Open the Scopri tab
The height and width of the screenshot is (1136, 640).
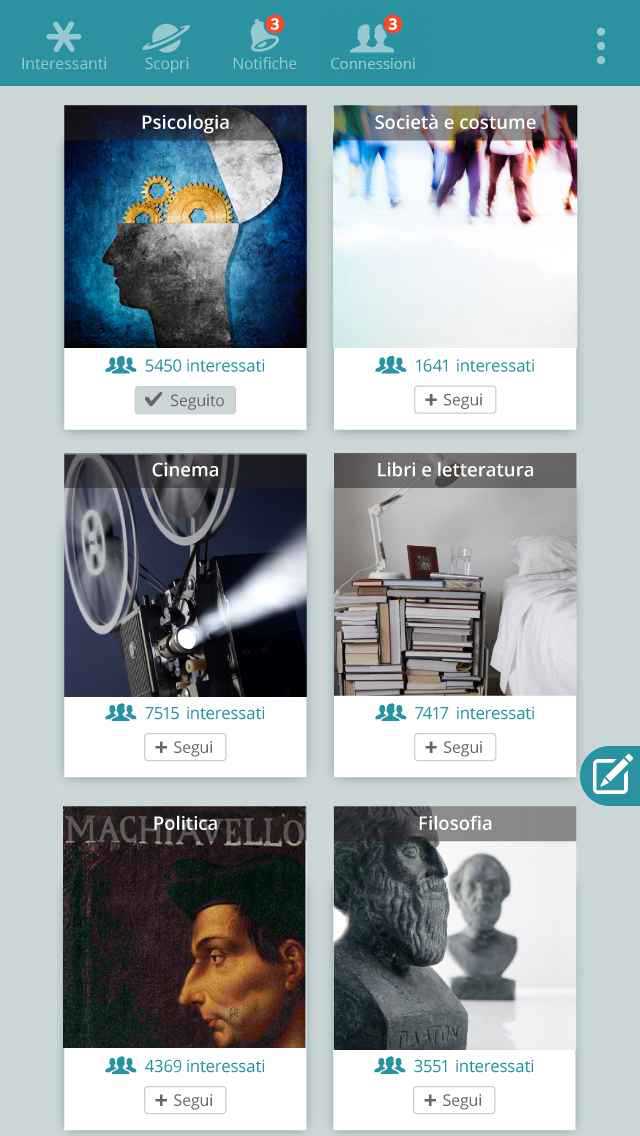tap(166, 46)
